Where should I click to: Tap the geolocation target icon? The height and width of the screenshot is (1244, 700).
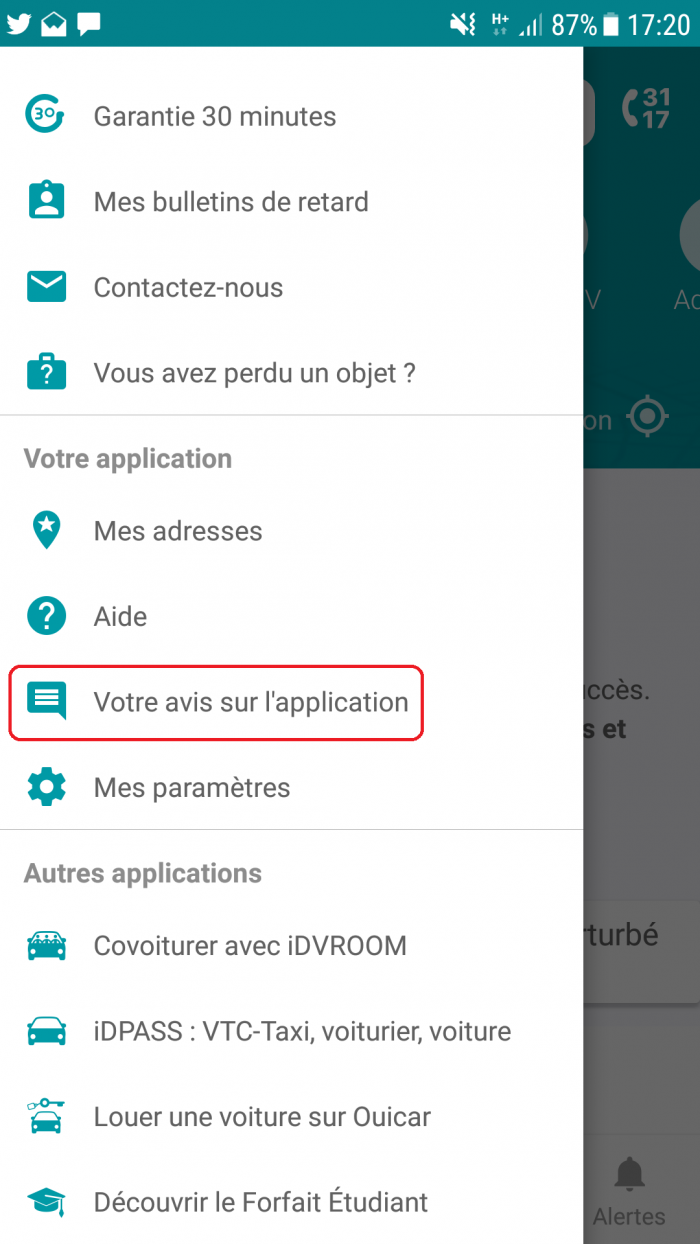click(648, 417)
